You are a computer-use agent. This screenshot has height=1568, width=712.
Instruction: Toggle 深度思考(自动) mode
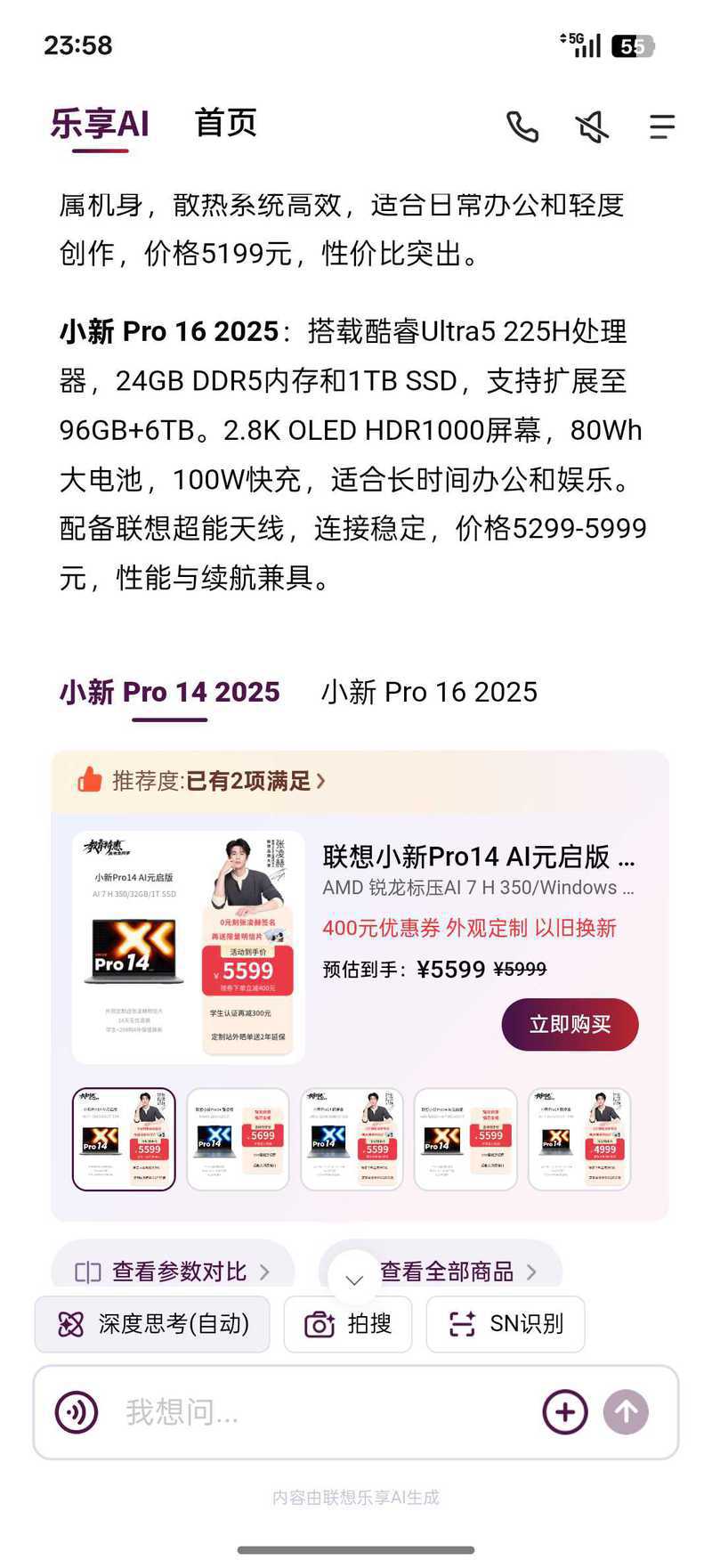pyautogui.click(x=152, y=1324)
